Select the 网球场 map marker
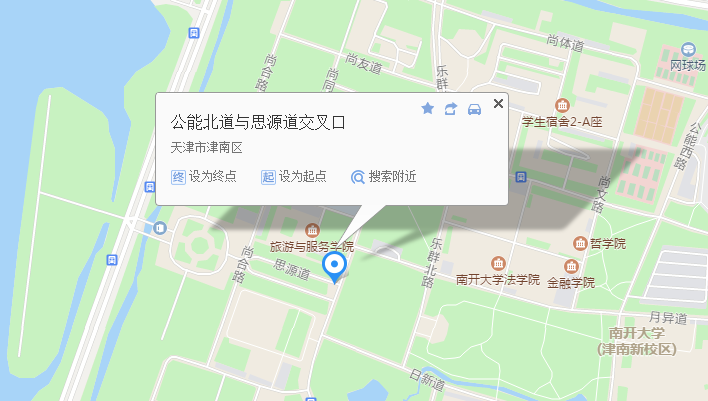 click(688, 50)
